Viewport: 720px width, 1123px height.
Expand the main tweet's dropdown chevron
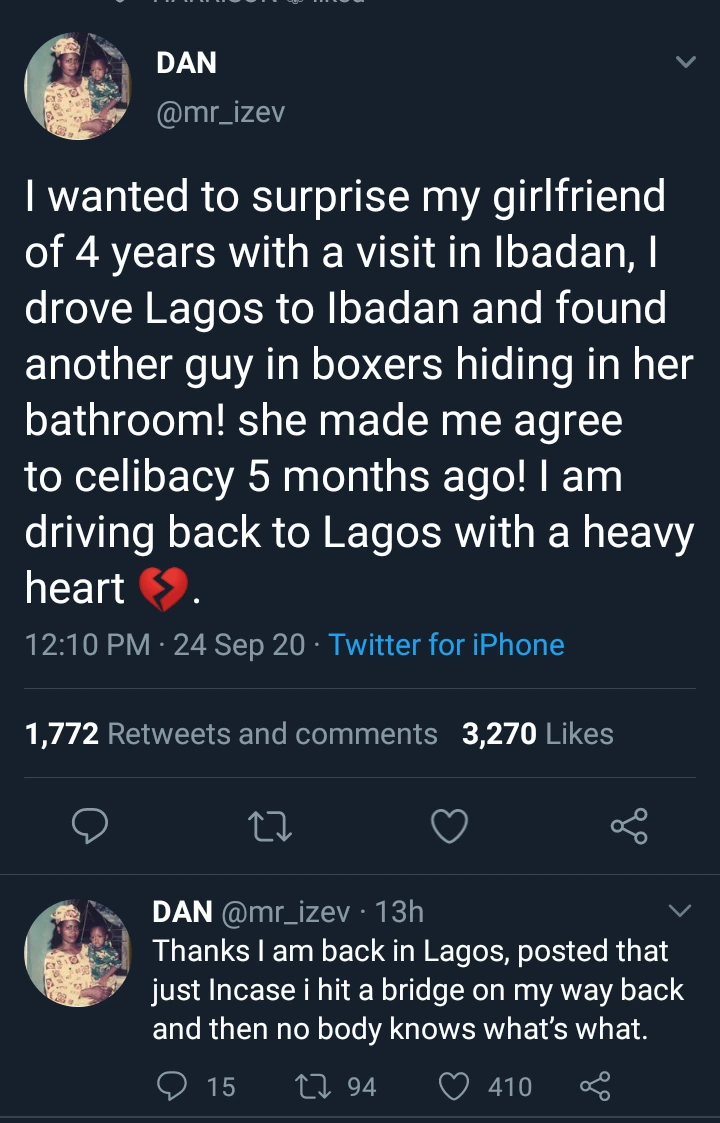685,63
